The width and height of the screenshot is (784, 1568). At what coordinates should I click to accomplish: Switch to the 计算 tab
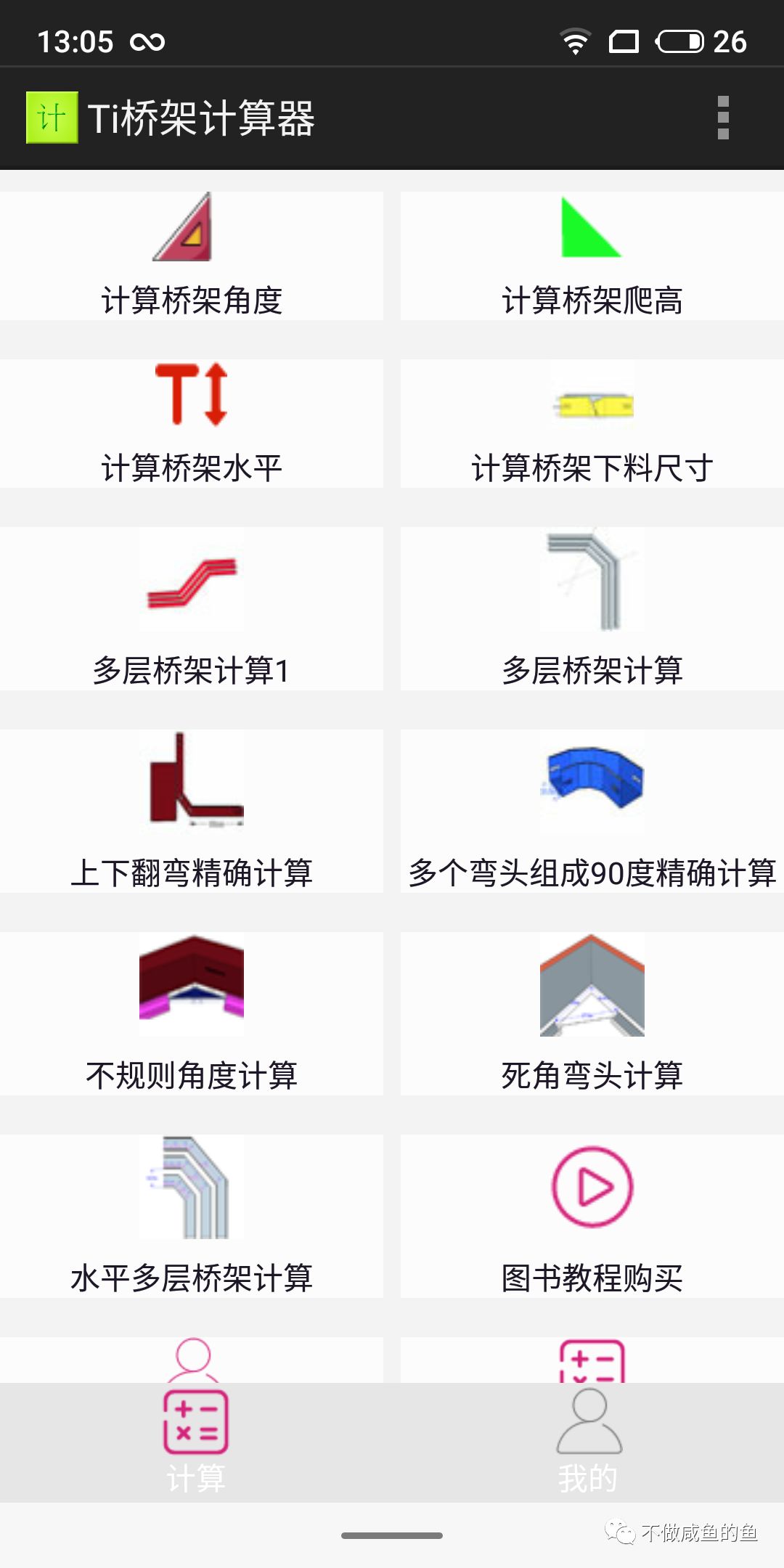click(x=196, y=1442)
